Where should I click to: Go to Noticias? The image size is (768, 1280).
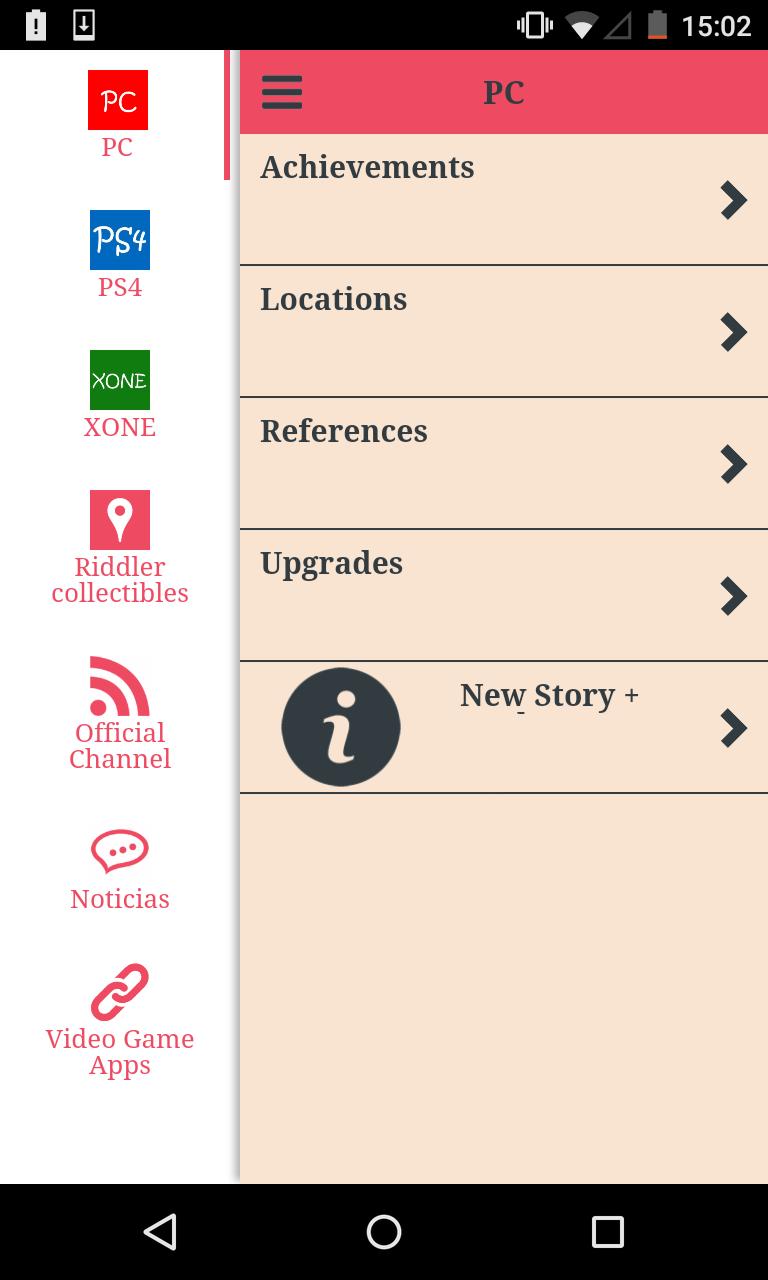(x=120, y=870)
